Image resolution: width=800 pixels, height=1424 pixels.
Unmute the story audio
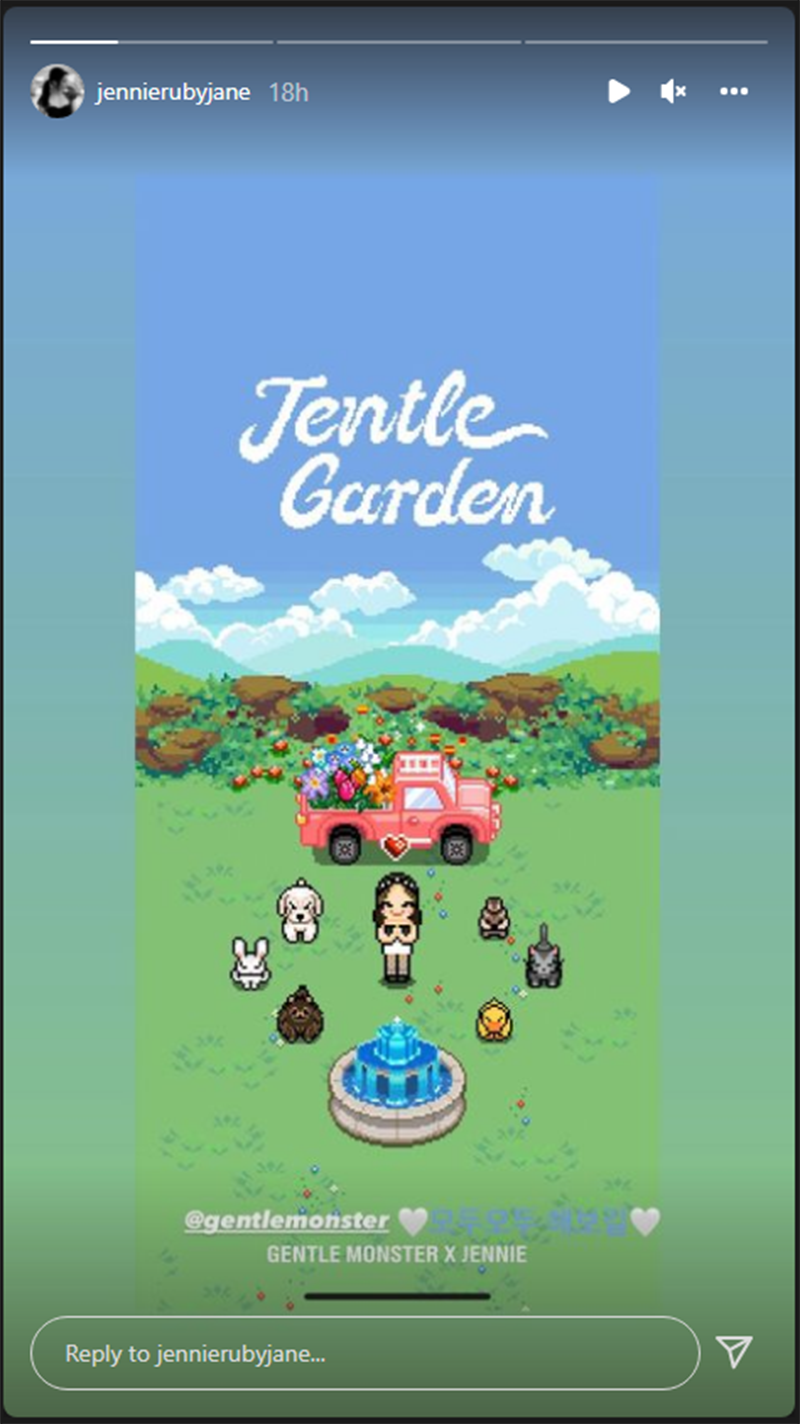pyautogui.click(x=673, y=92)
